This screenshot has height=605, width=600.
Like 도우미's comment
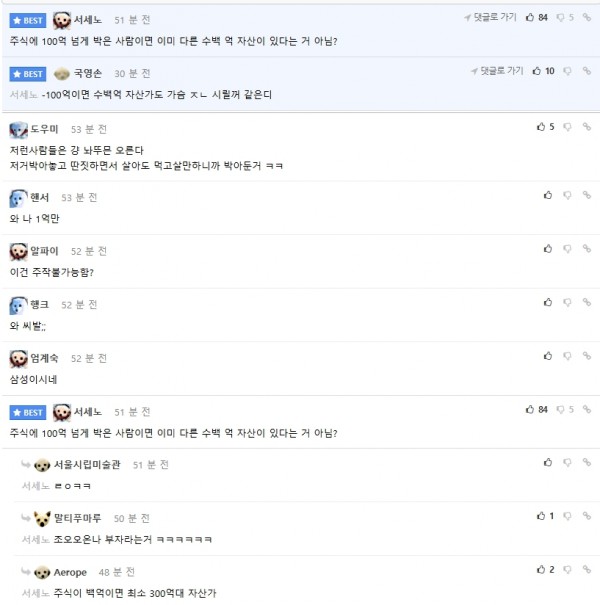click(x=540, y=127)
